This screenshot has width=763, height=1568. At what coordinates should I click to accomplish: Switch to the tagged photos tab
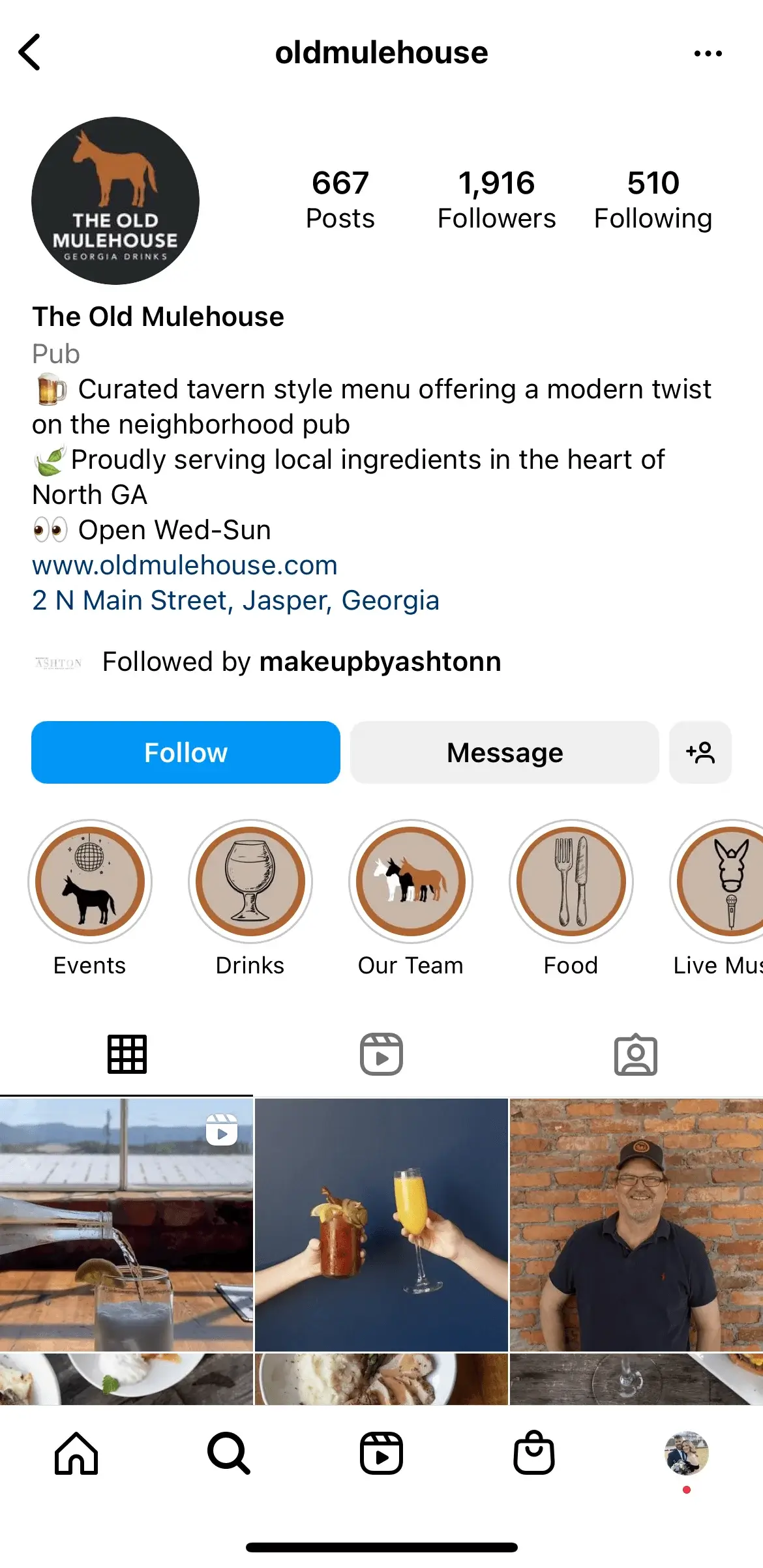(635, 1054)
